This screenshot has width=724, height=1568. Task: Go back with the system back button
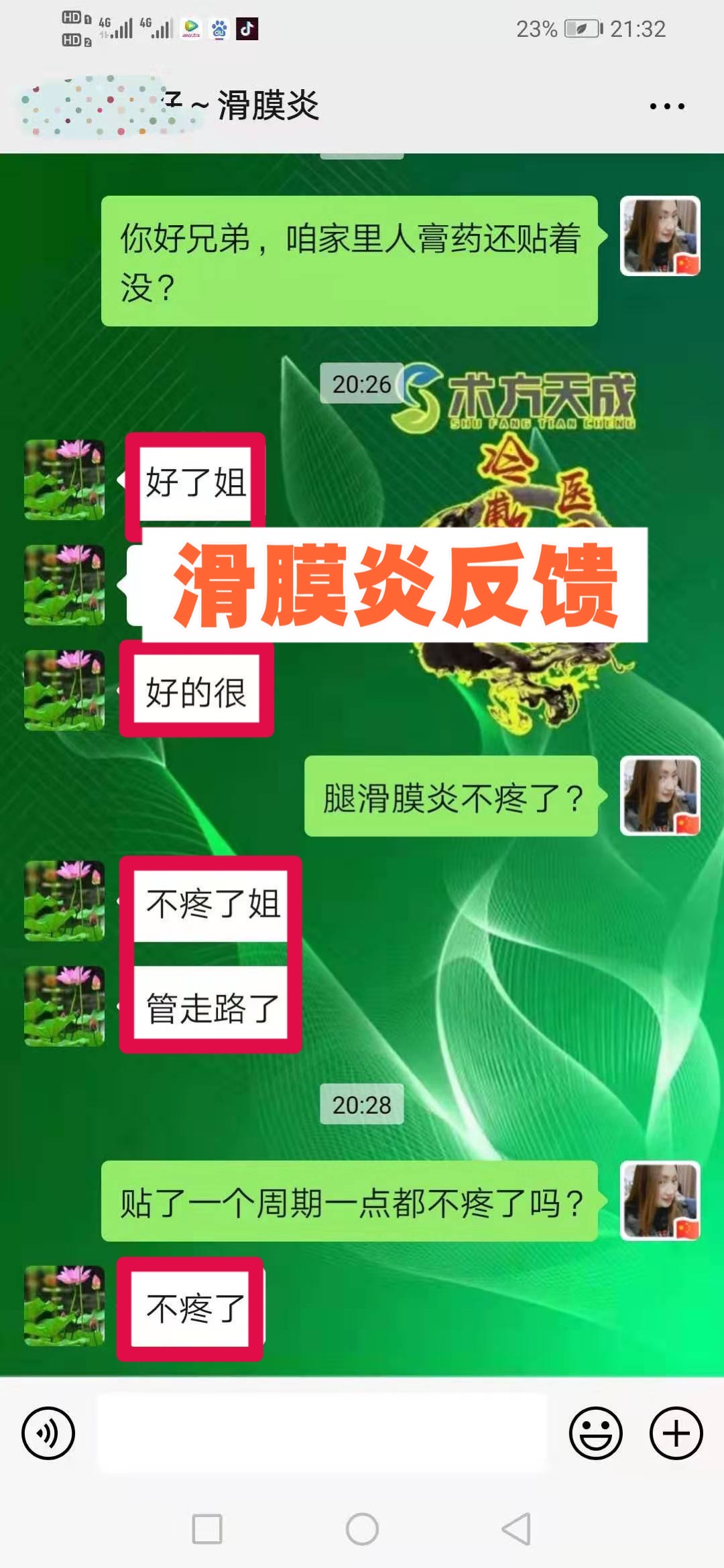(516, 1529)
